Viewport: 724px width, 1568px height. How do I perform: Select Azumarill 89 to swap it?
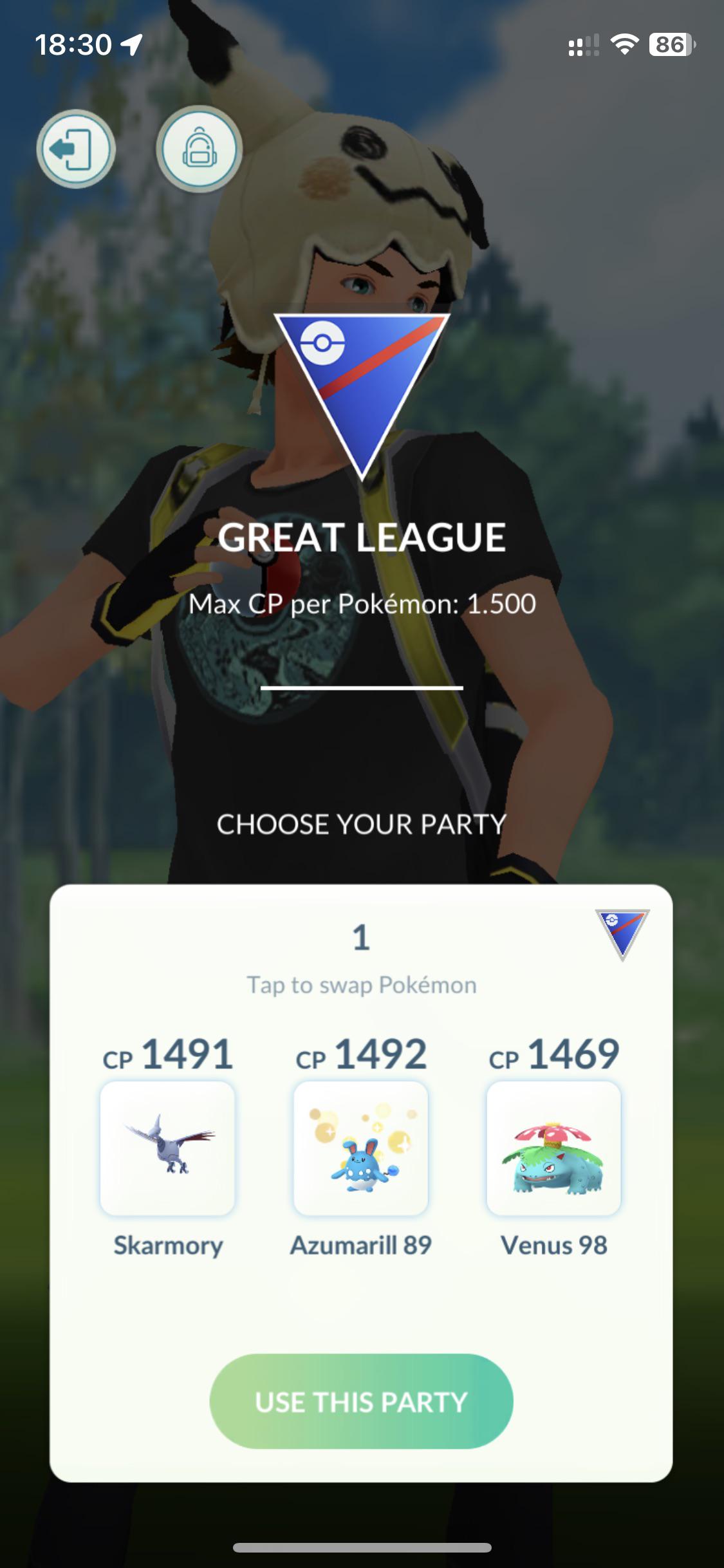360,1148
